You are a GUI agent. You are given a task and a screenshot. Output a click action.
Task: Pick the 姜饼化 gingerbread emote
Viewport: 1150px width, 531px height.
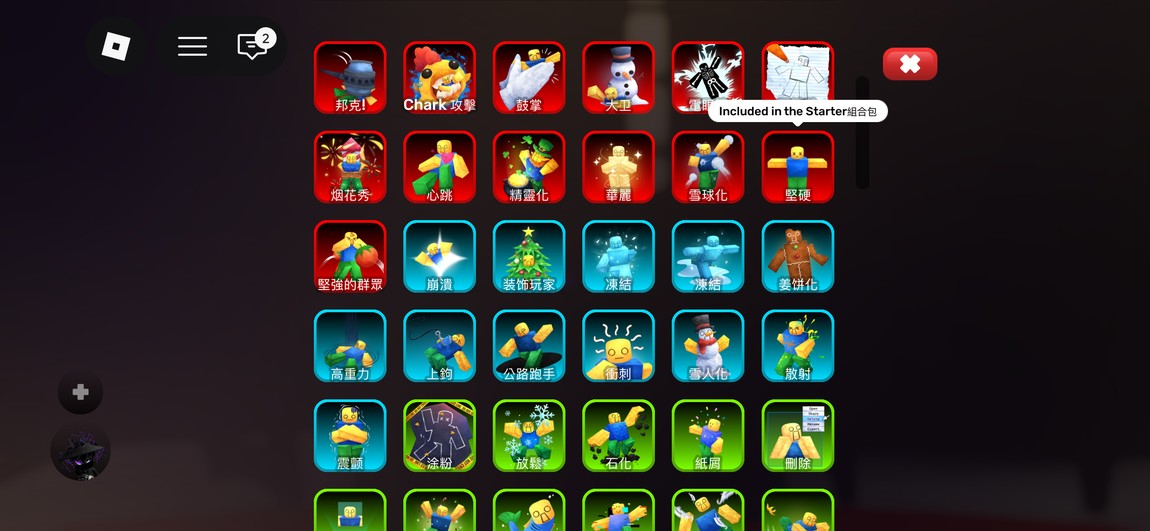click(x=797, y=256)
